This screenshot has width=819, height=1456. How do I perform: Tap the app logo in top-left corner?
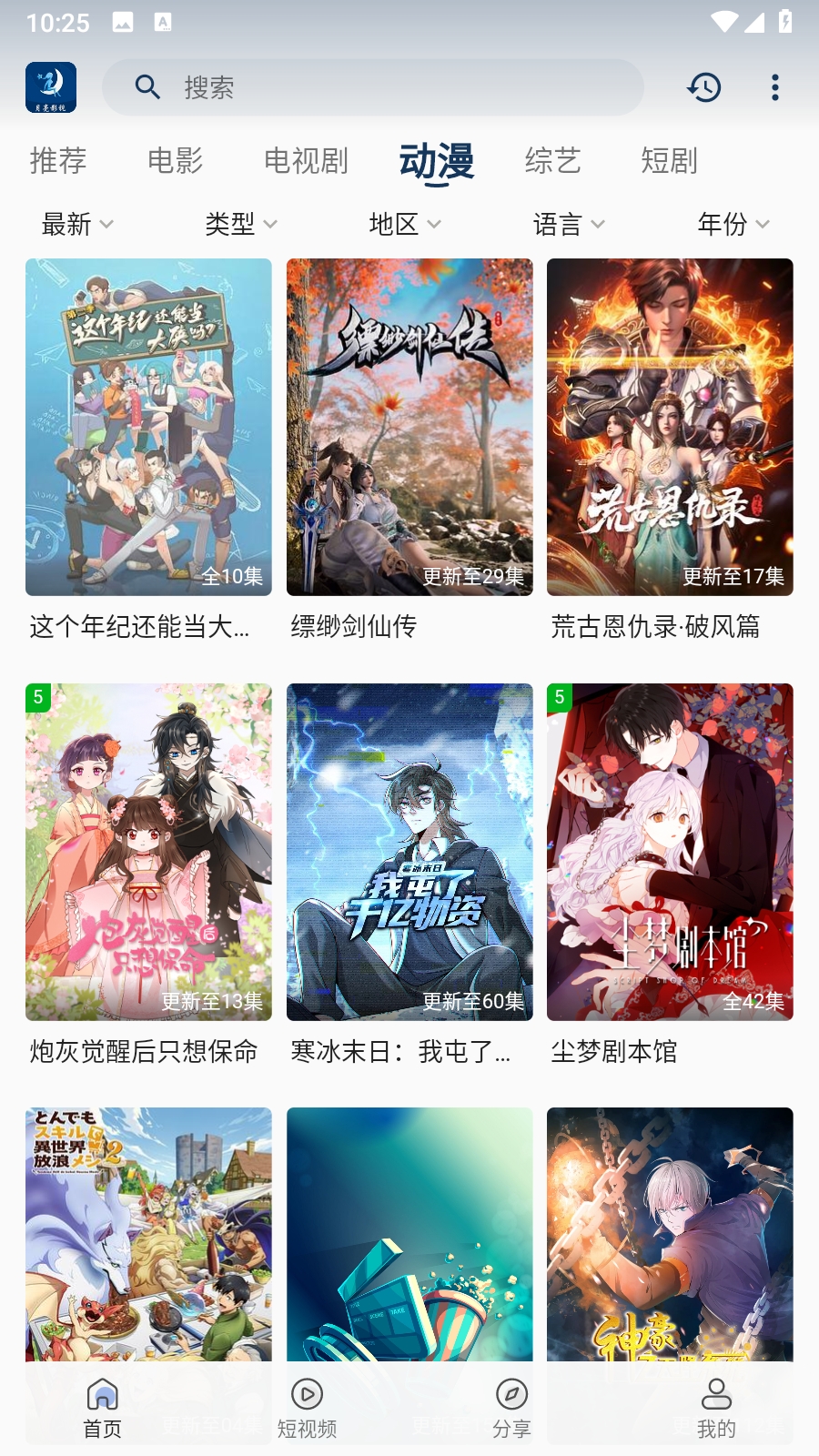52,86
